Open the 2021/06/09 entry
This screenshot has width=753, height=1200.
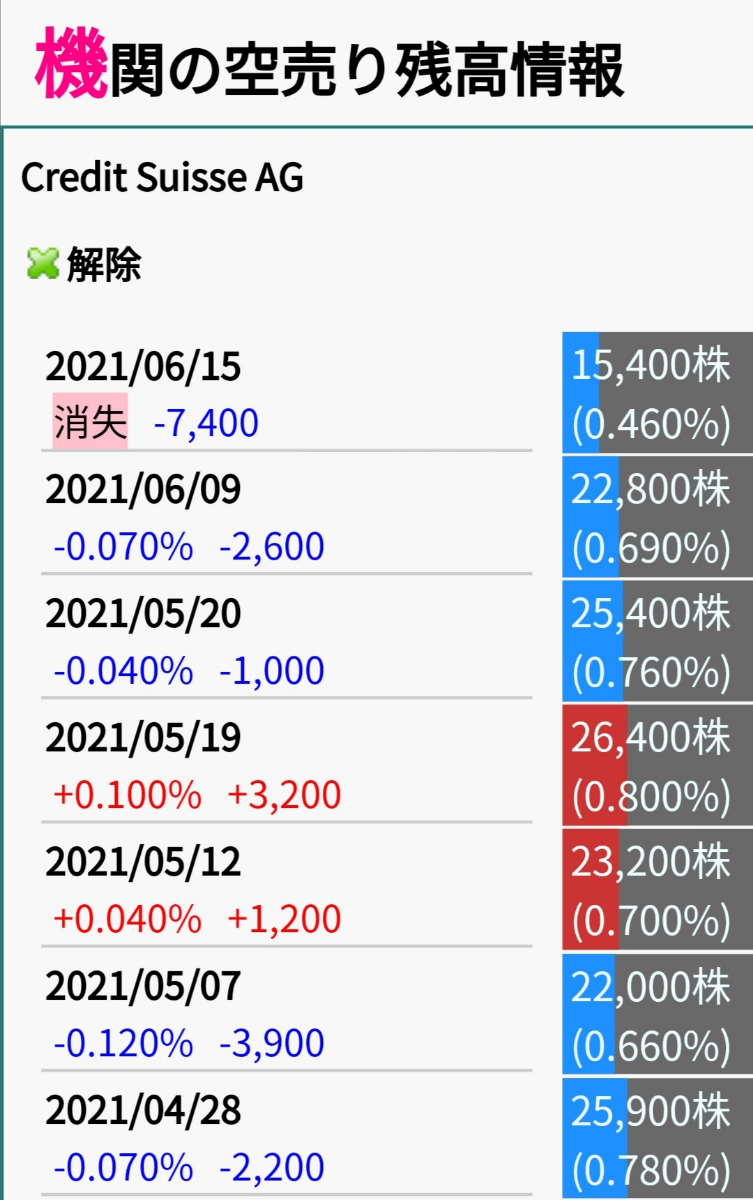(x=140, y=490)
